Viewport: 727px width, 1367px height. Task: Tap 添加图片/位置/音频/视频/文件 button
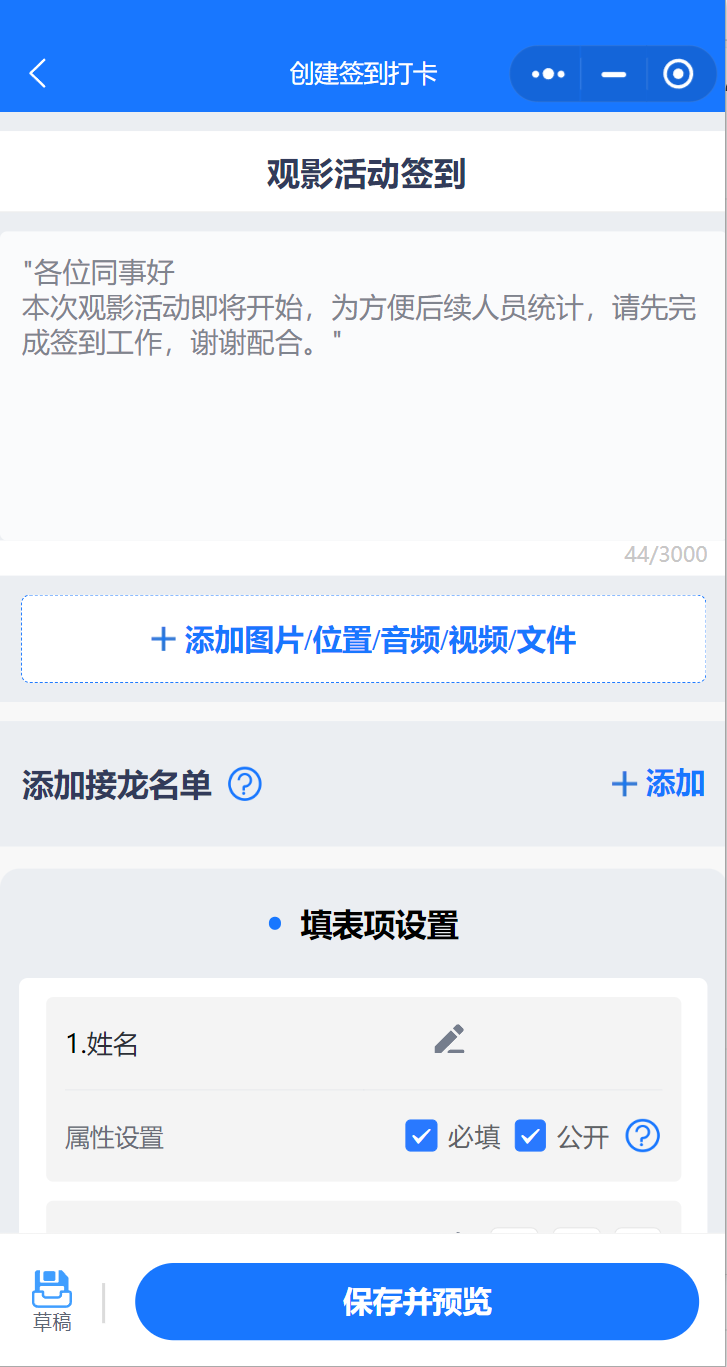363,640
